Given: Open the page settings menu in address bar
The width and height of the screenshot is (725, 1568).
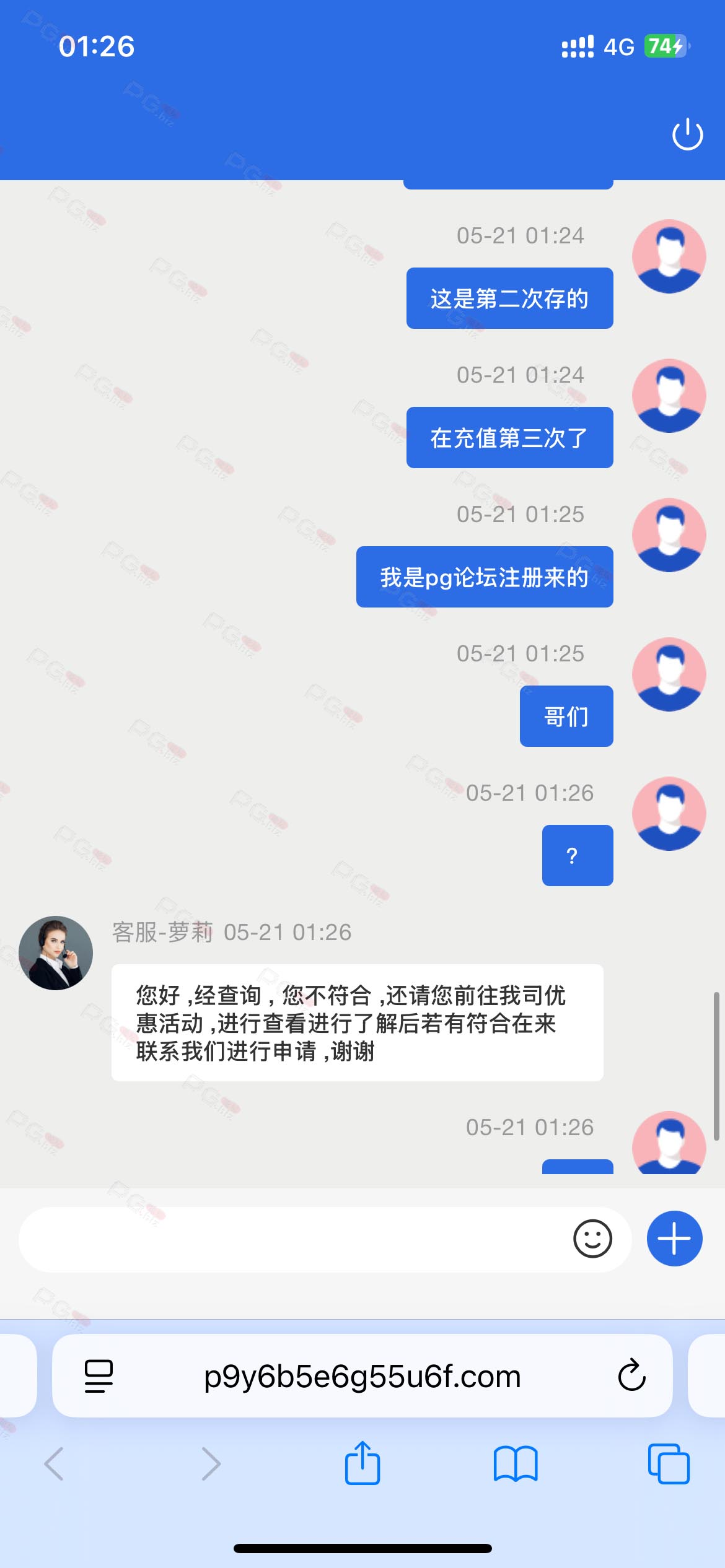Looking at the screenshot, I should point(99,1376).
